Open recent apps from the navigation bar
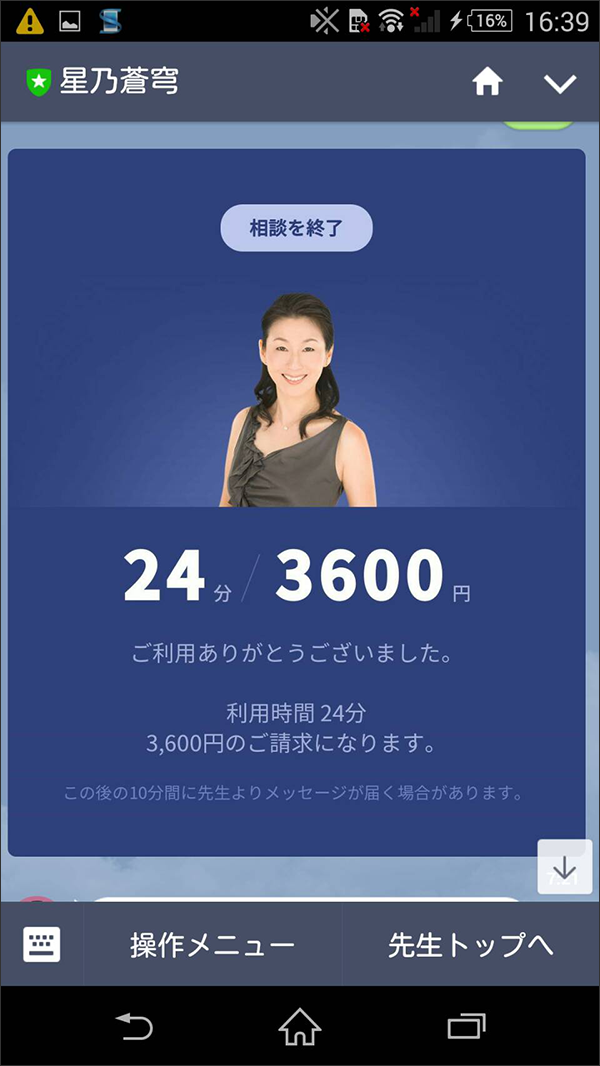The width and height of the screenshot is (600, 1066). click(466, 1025)
